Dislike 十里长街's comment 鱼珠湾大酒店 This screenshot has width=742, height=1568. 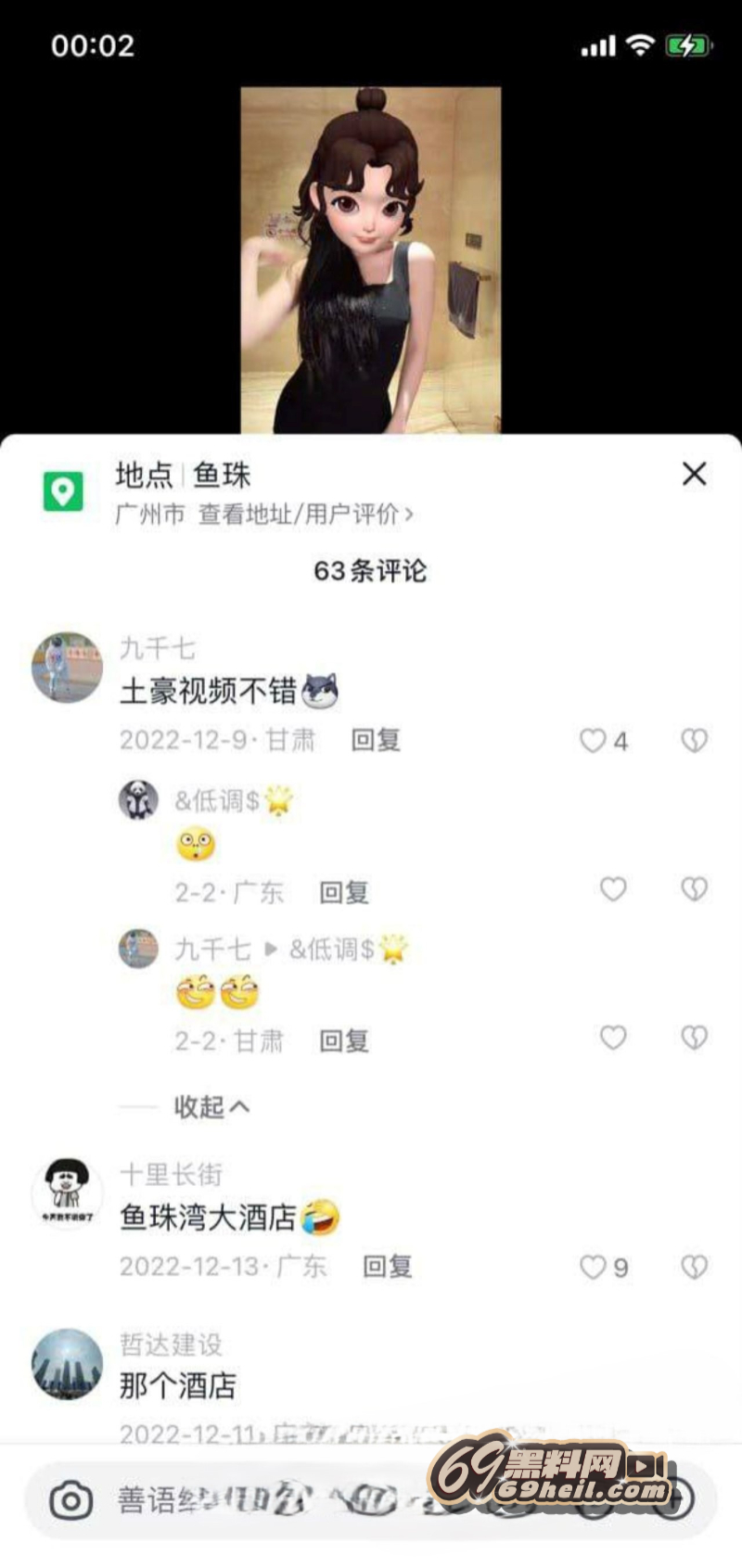pyautogui.click(x=694, y=1267)
